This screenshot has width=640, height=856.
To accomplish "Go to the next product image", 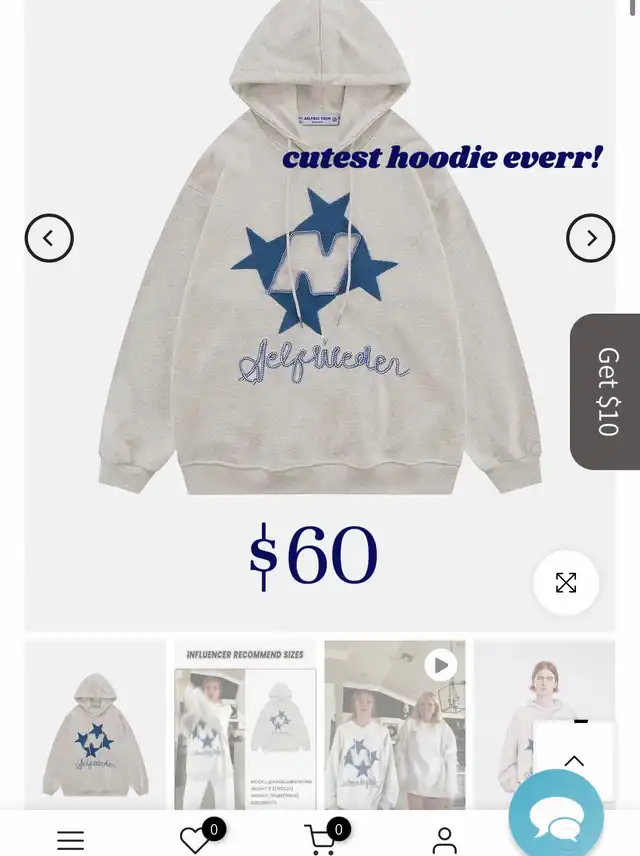I will [590, 239].
